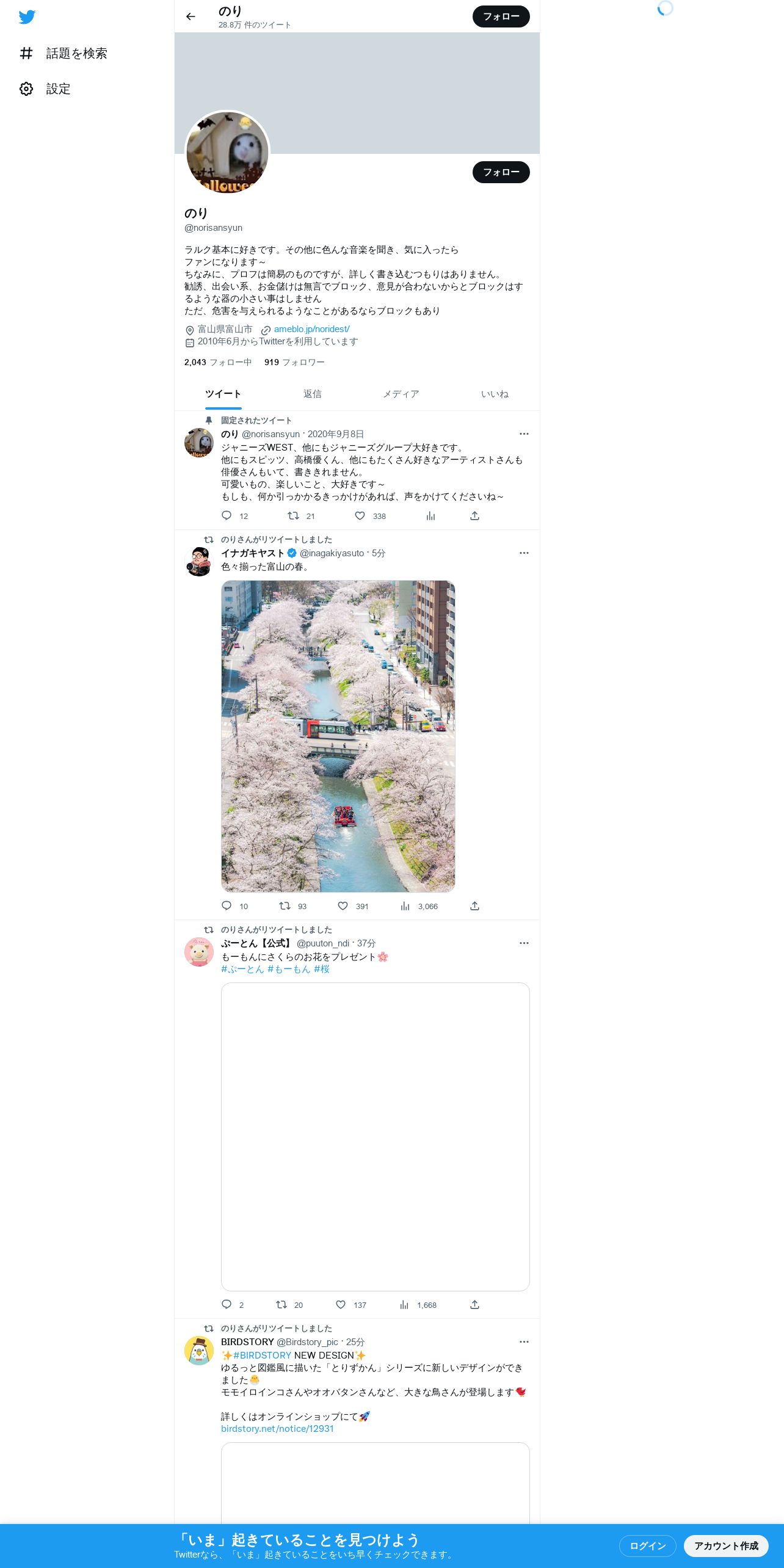784x1568 pixels.
Task: Open the birdstory.net/notice/12931 link
Action: coord(277,1429)
